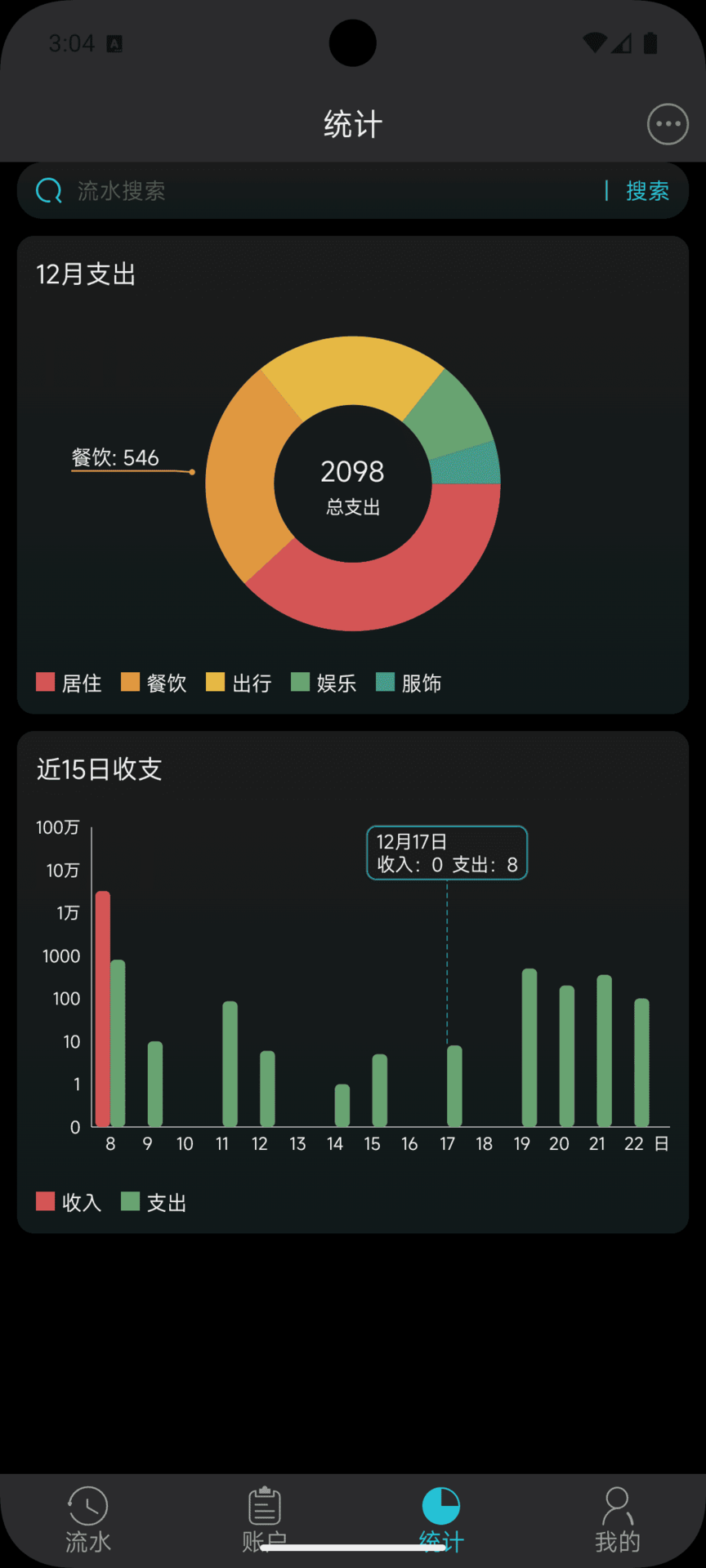Click the 搜索 search button
Screen dimensions: 706x1568
(x=646, y=190)
